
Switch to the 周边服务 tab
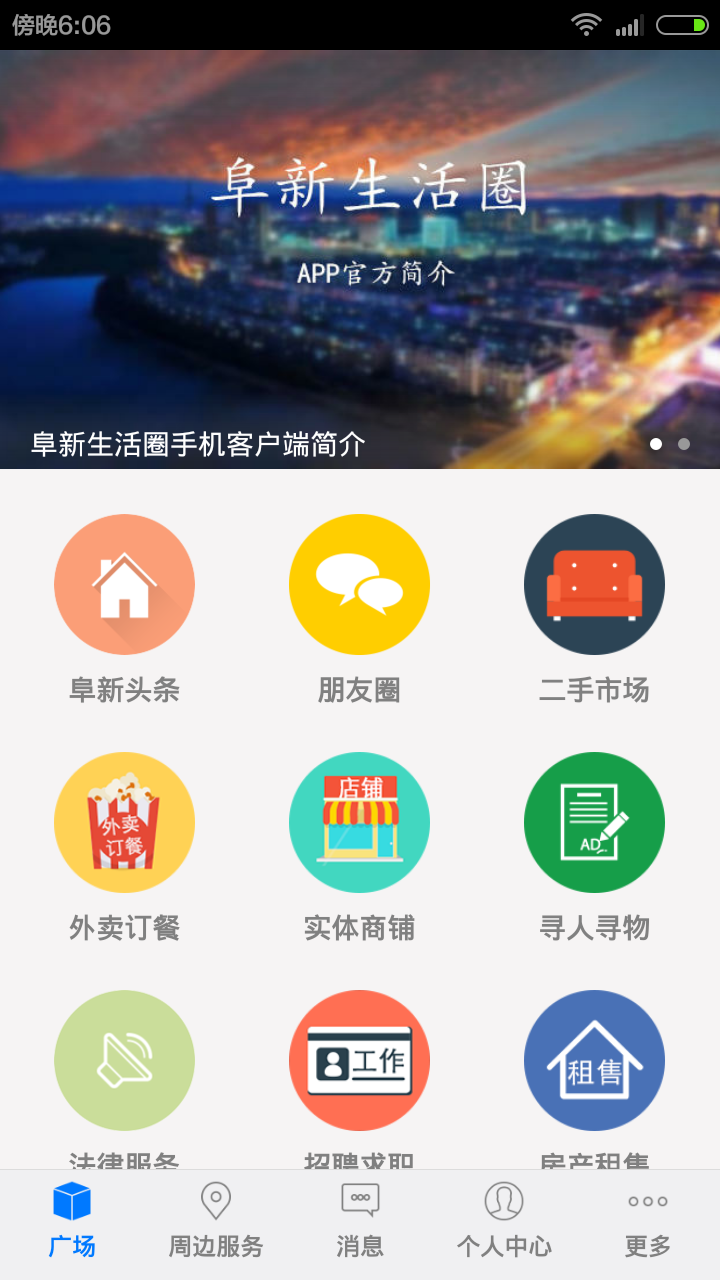click(216, 1222)
